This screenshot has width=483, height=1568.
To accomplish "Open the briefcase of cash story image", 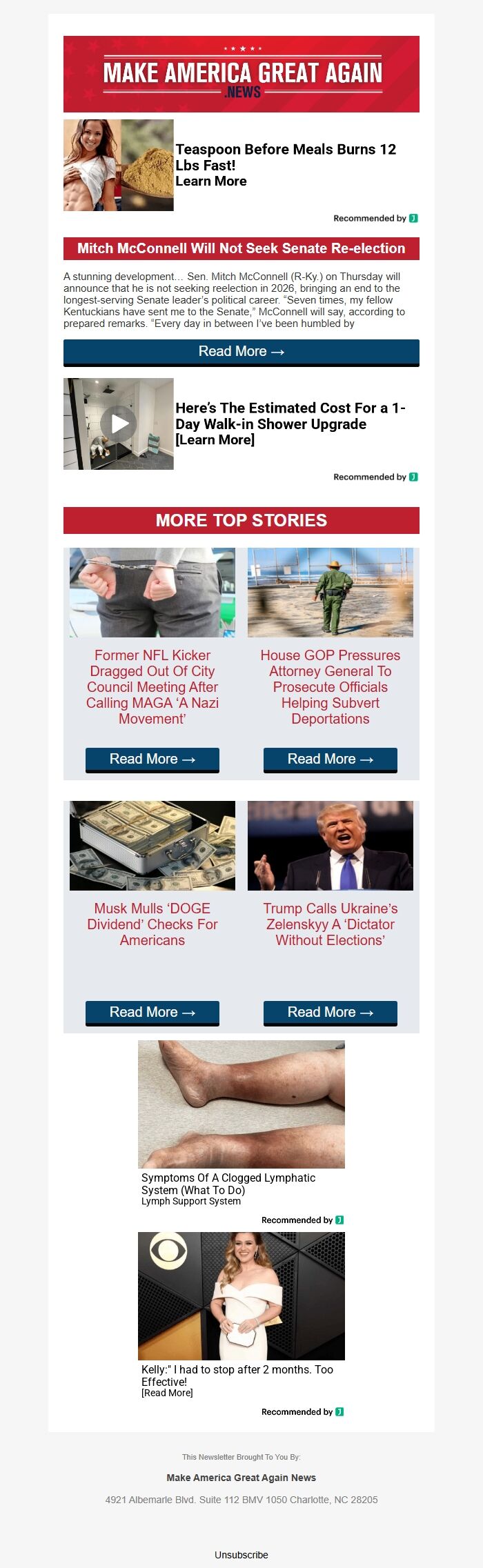I will (x=152, y=845).
